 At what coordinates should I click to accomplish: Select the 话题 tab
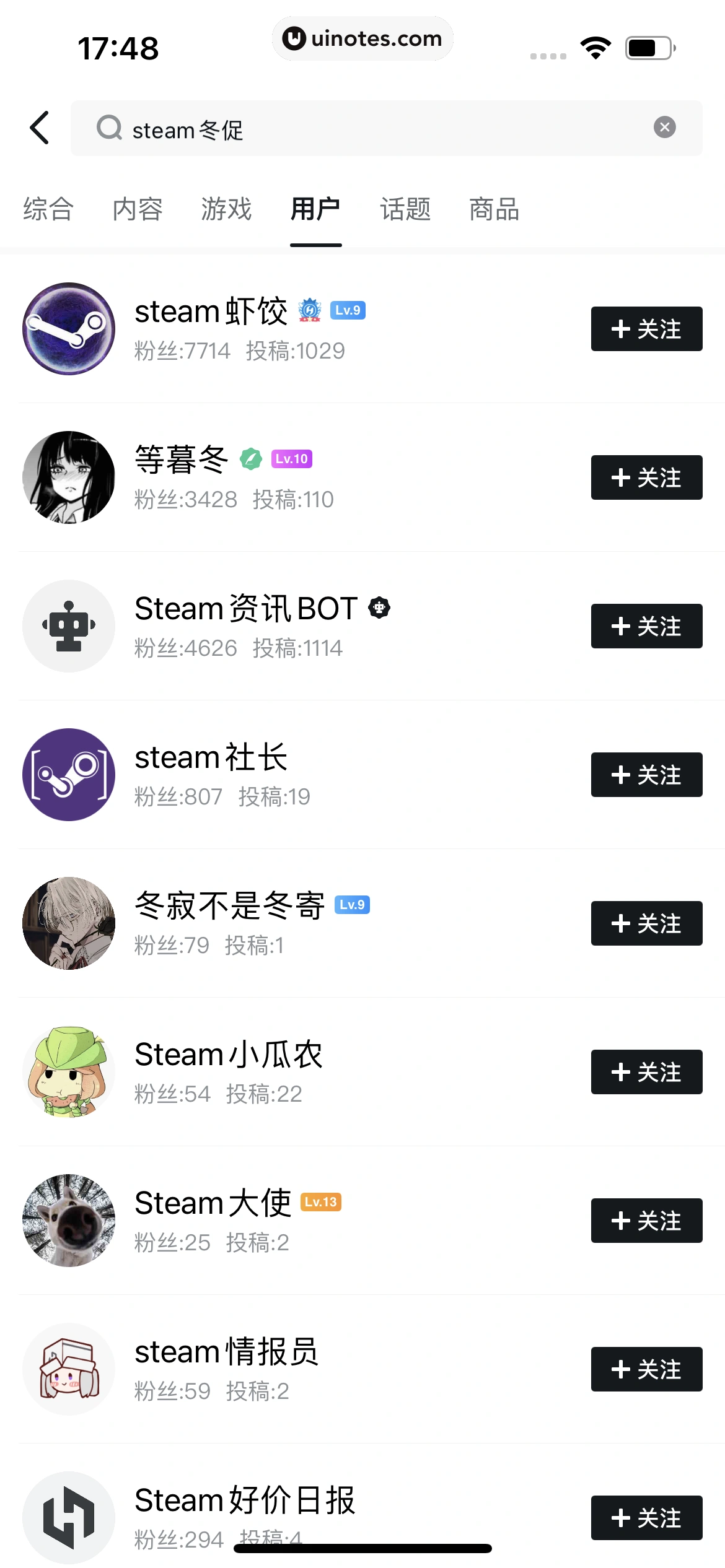[405, 209]
